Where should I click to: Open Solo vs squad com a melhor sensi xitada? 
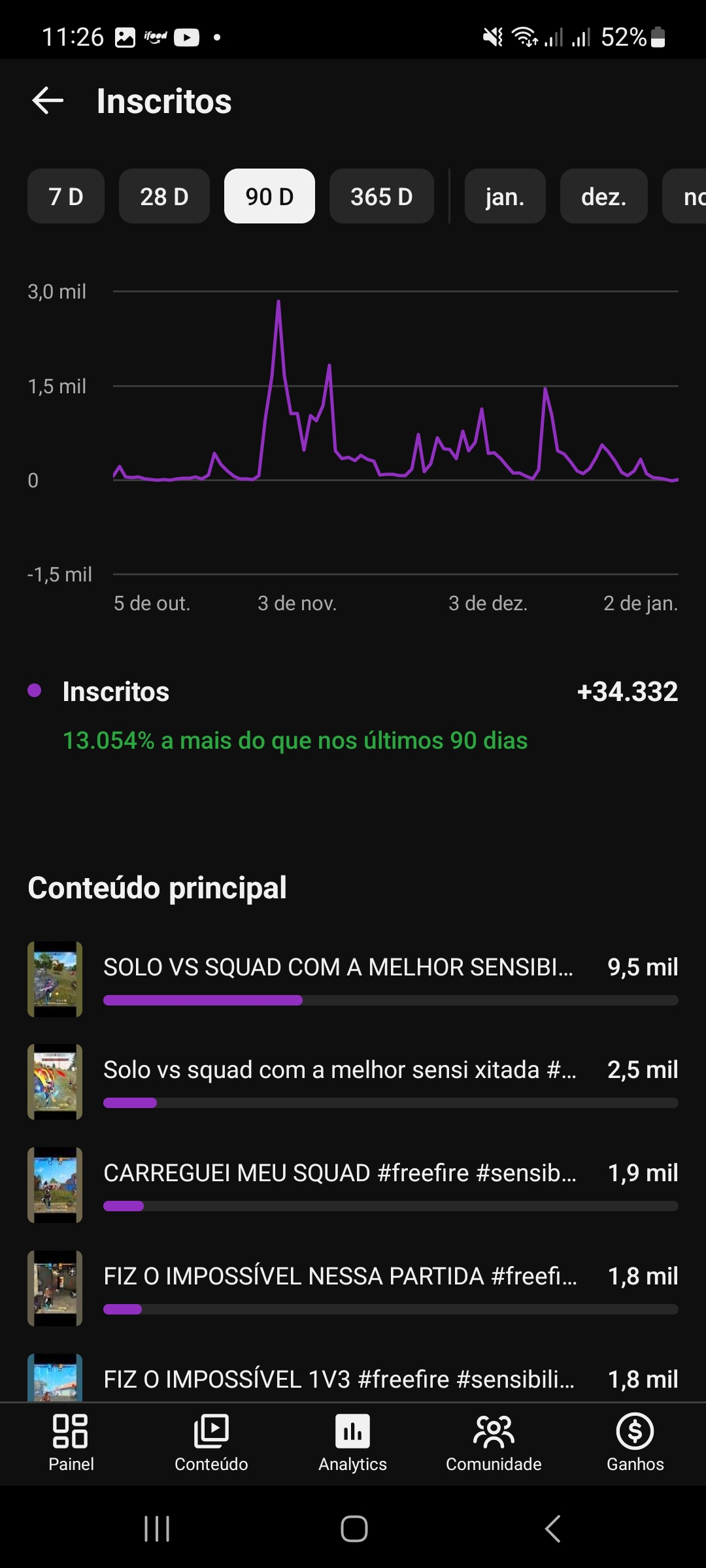340,1070
